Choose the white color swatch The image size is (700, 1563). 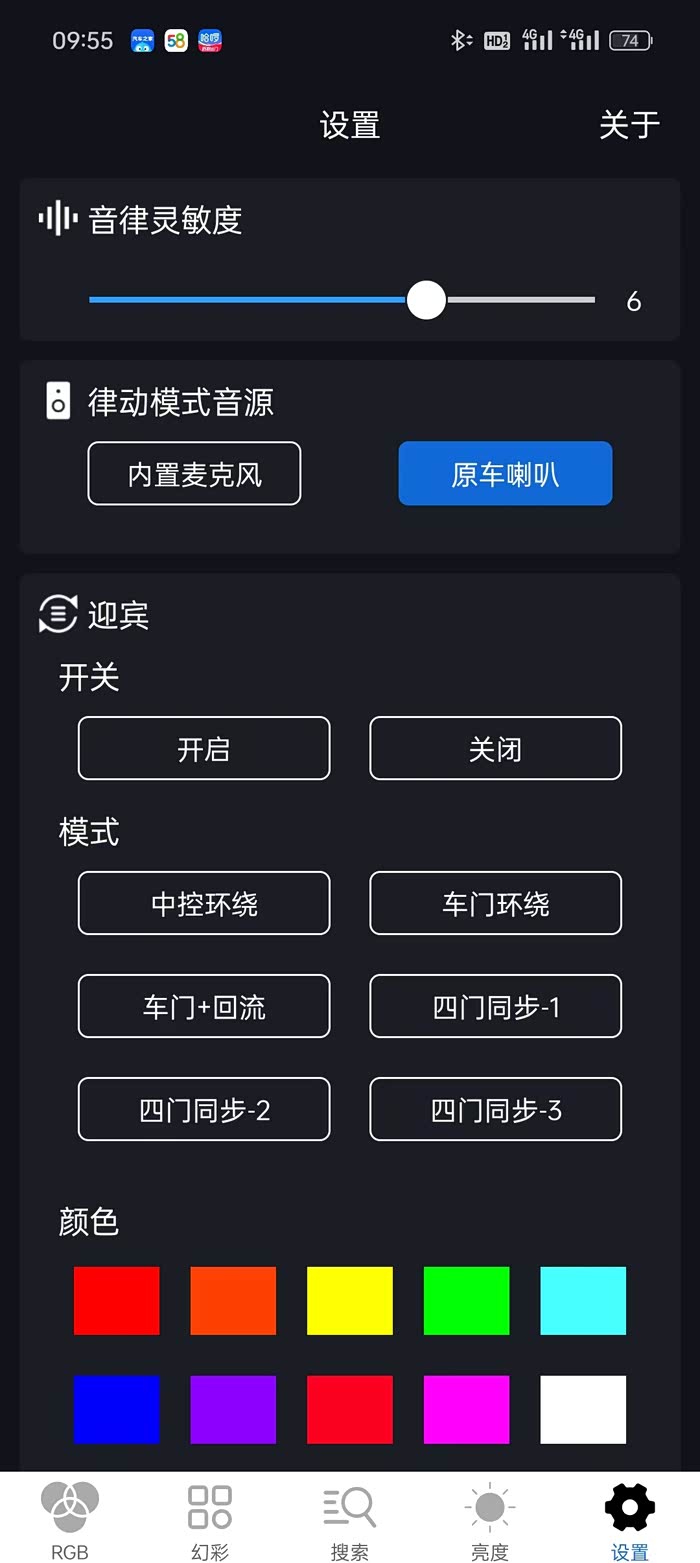pos(583,1410)
